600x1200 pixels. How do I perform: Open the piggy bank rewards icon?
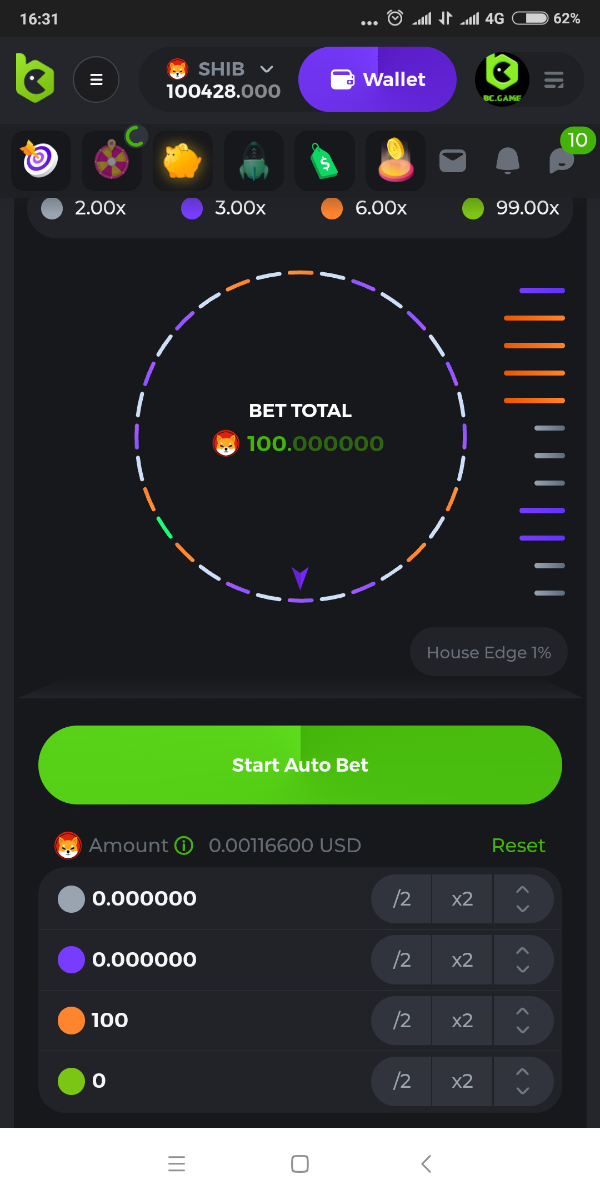[x=182, y=160]
